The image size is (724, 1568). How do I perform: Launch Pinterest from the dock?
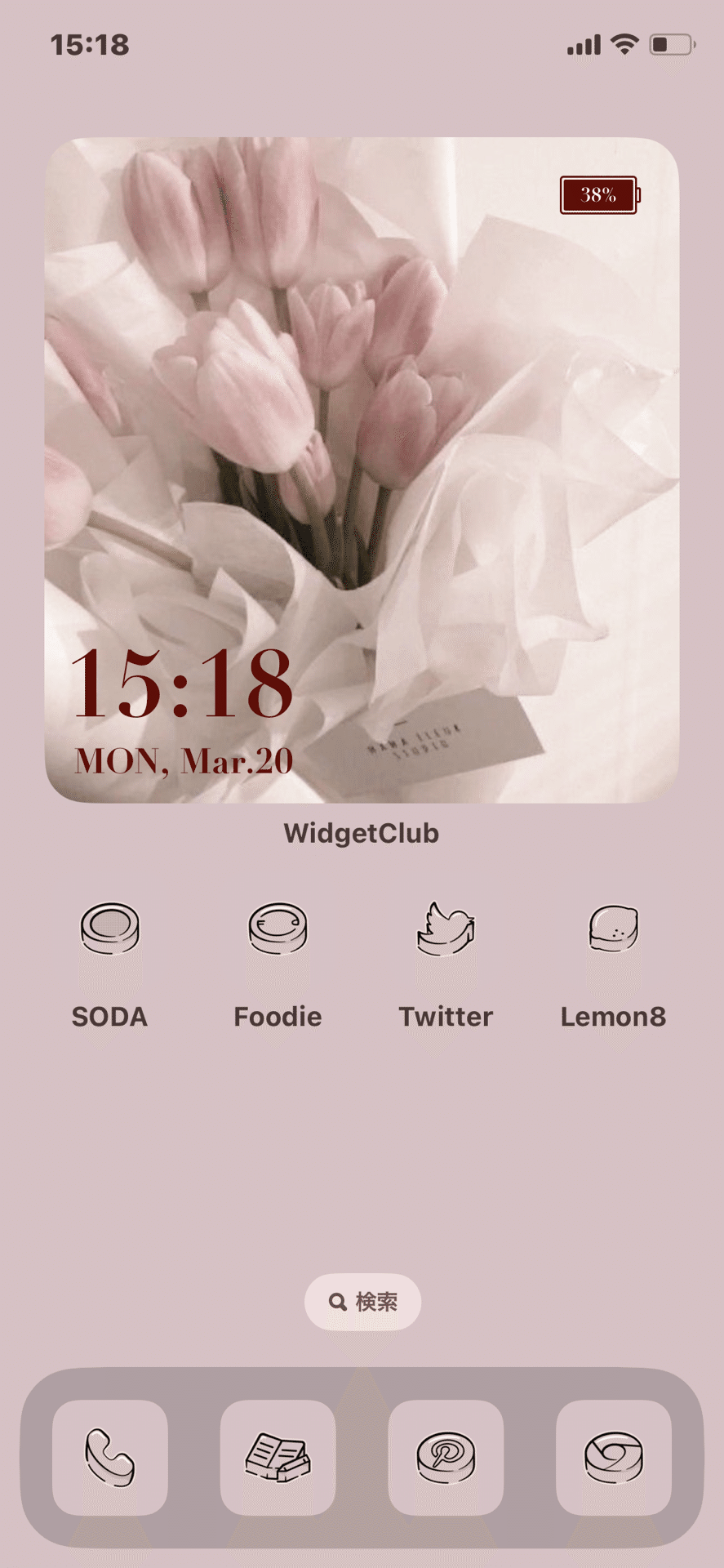pyautogui.click(x=446, y=1458)
